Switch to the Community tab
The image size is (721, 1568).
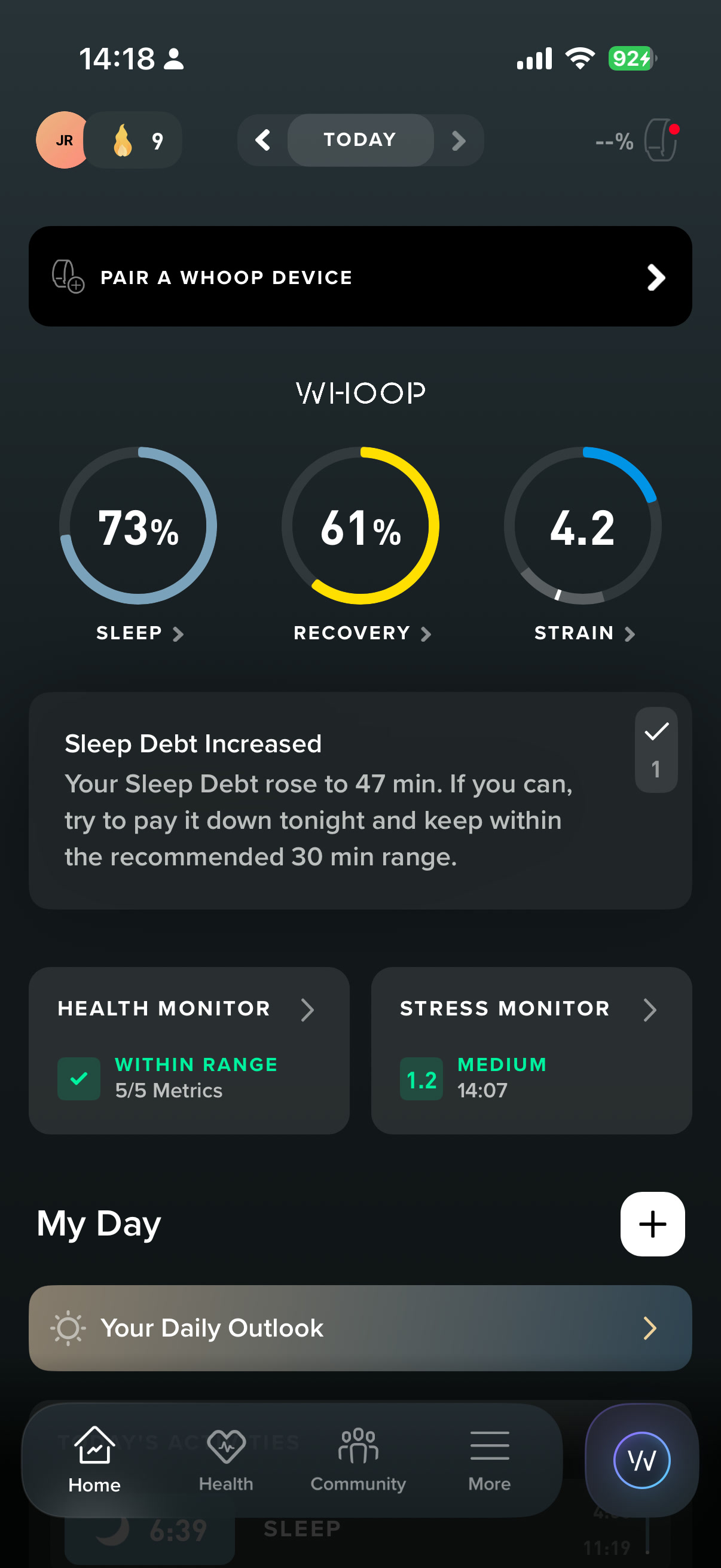(x=358, y=1460)
